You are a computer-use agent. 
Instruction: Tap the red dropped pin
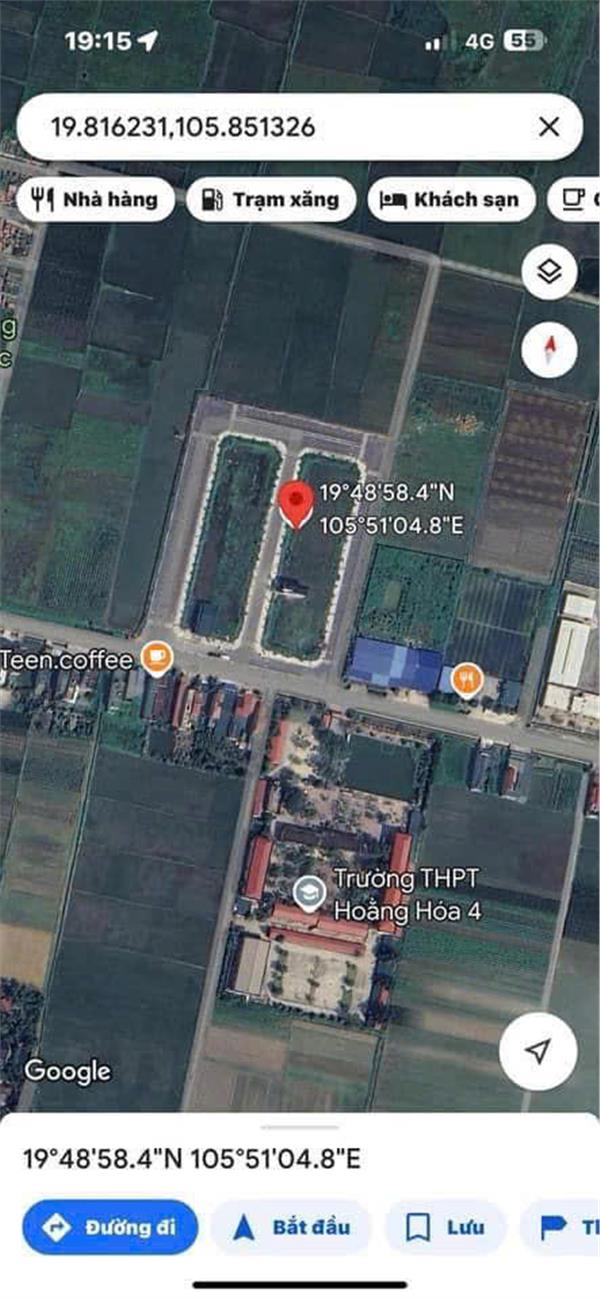(x=295, y=503)
